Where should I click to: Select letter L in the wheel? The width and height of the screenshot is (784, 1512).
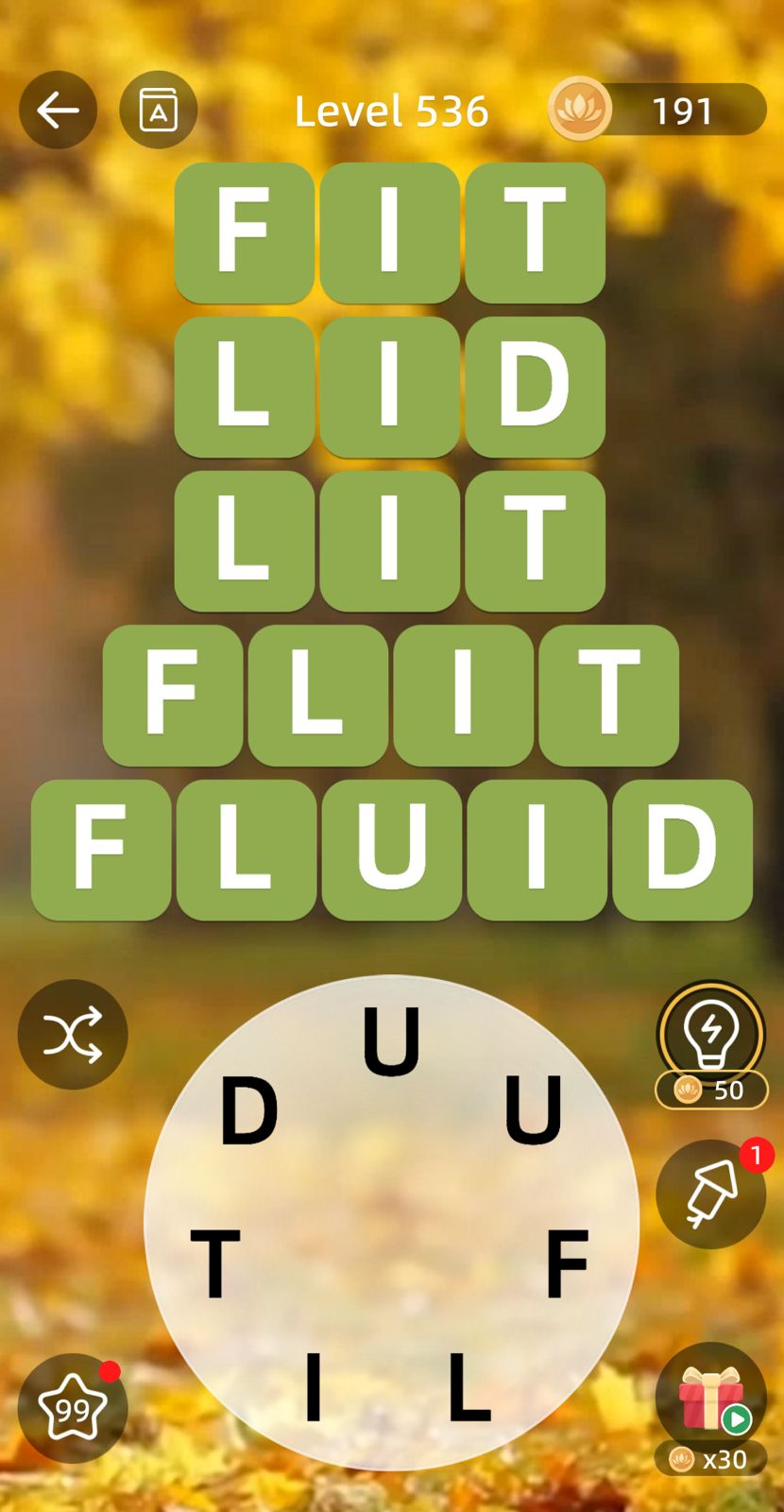pyautogui.click(x=469, y=1386)
